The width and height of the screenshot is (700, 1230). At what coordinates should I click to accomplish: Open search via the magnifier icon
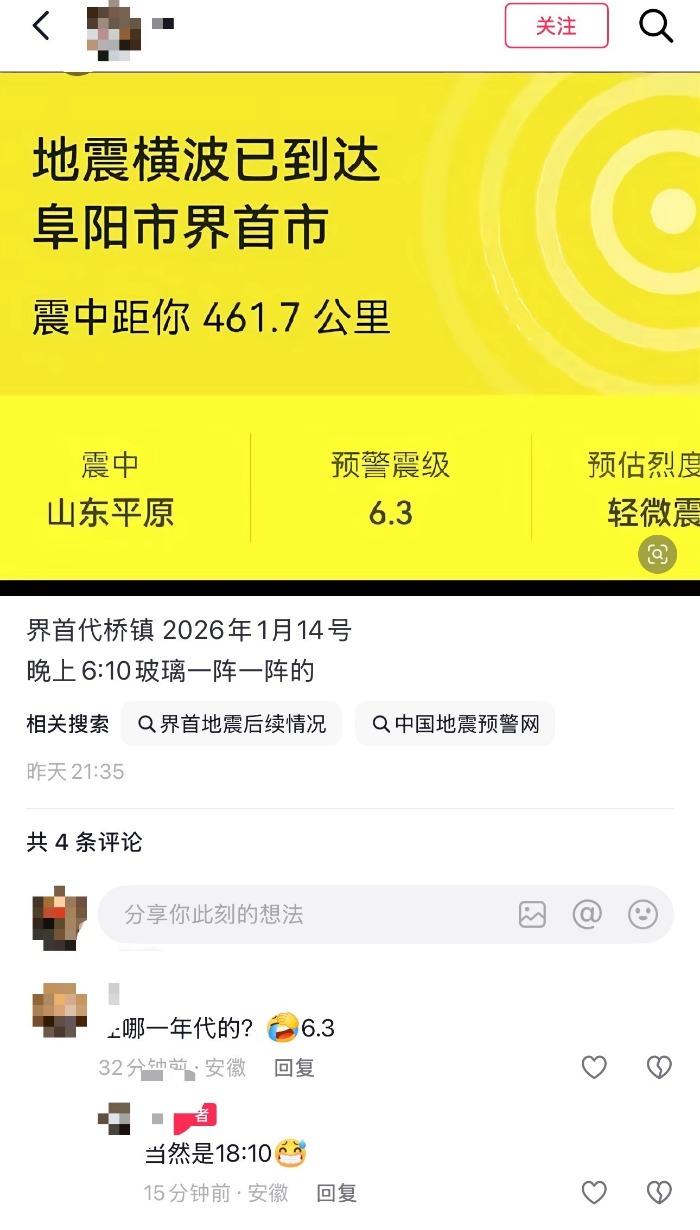656,27
